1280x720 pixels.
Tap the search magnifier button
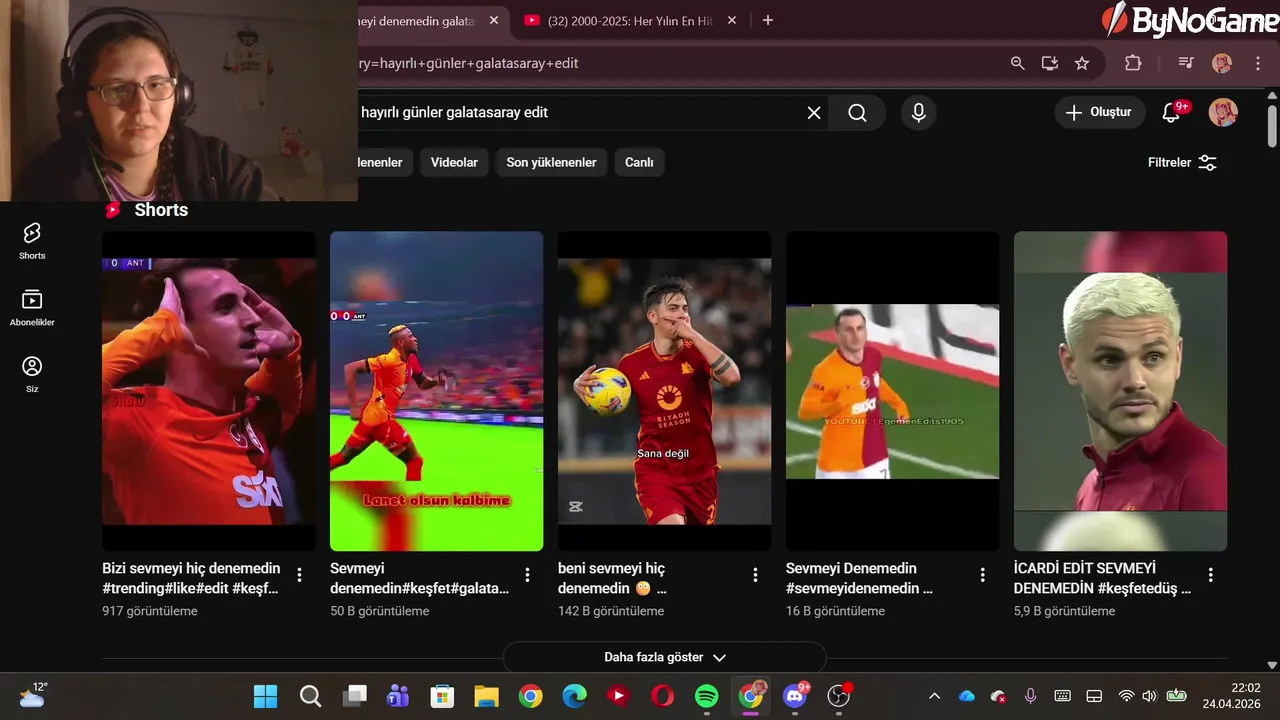pyautogui.click(x=857, y=113)
